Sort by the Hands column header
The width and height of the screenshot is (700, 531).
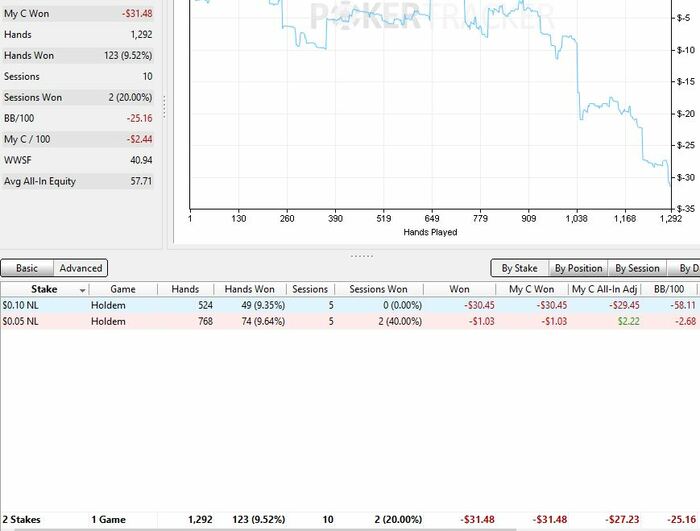(x=185, y=289)
